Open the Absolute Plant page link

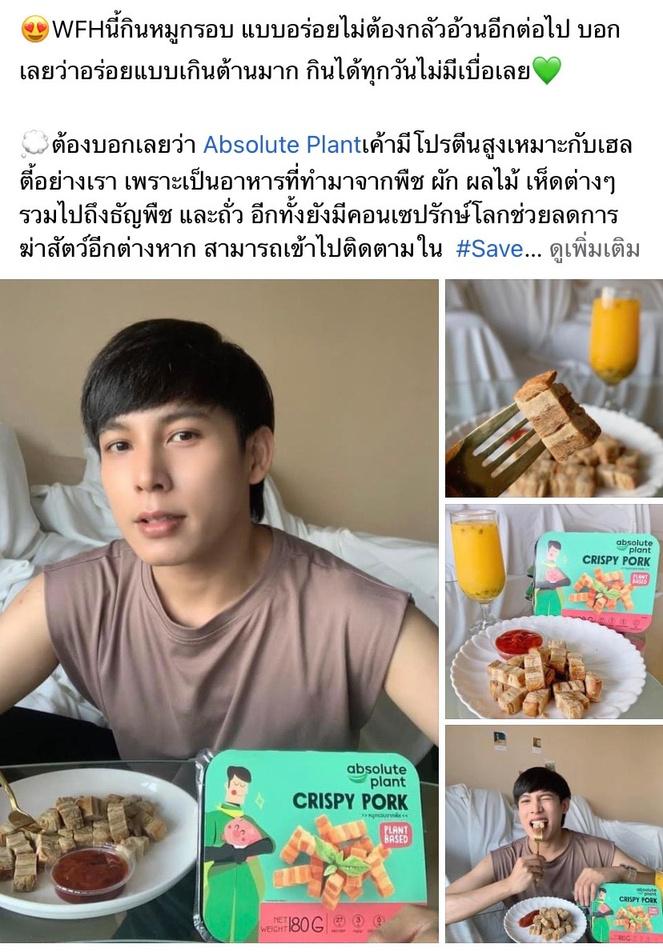click(281, 145)
